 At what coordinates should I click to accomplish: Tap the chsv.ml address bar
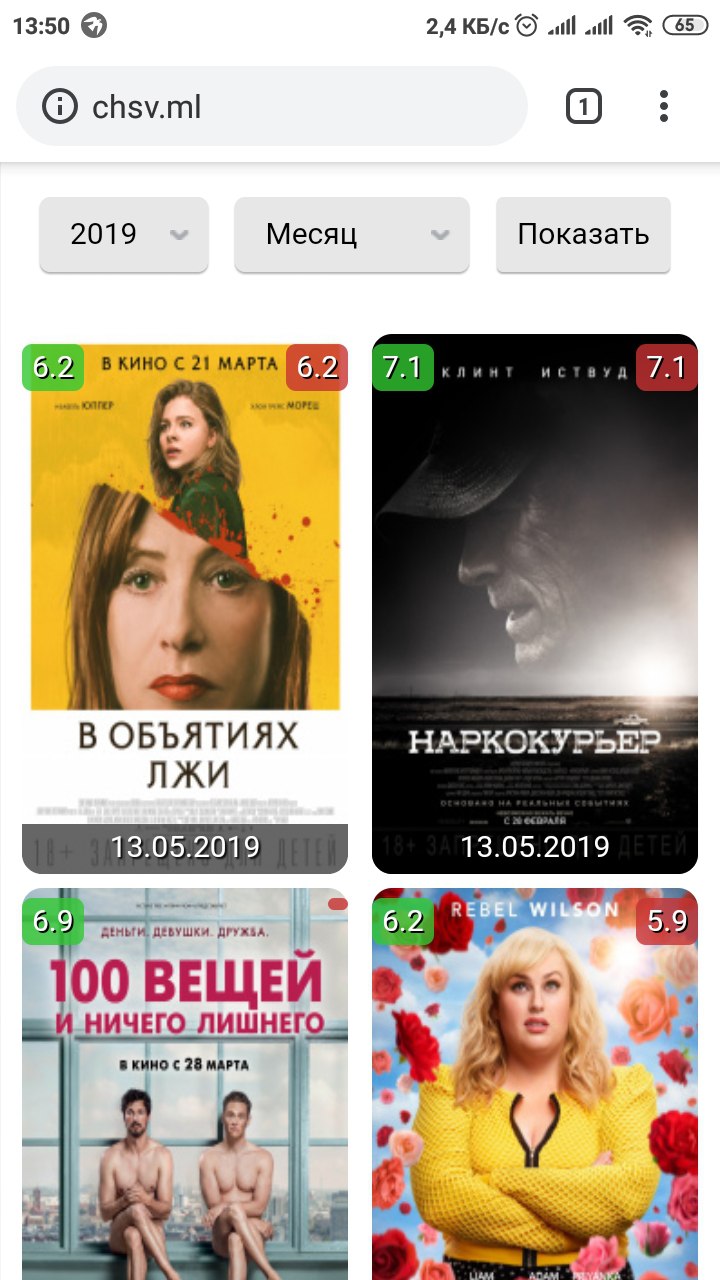(x=300, y=106)
